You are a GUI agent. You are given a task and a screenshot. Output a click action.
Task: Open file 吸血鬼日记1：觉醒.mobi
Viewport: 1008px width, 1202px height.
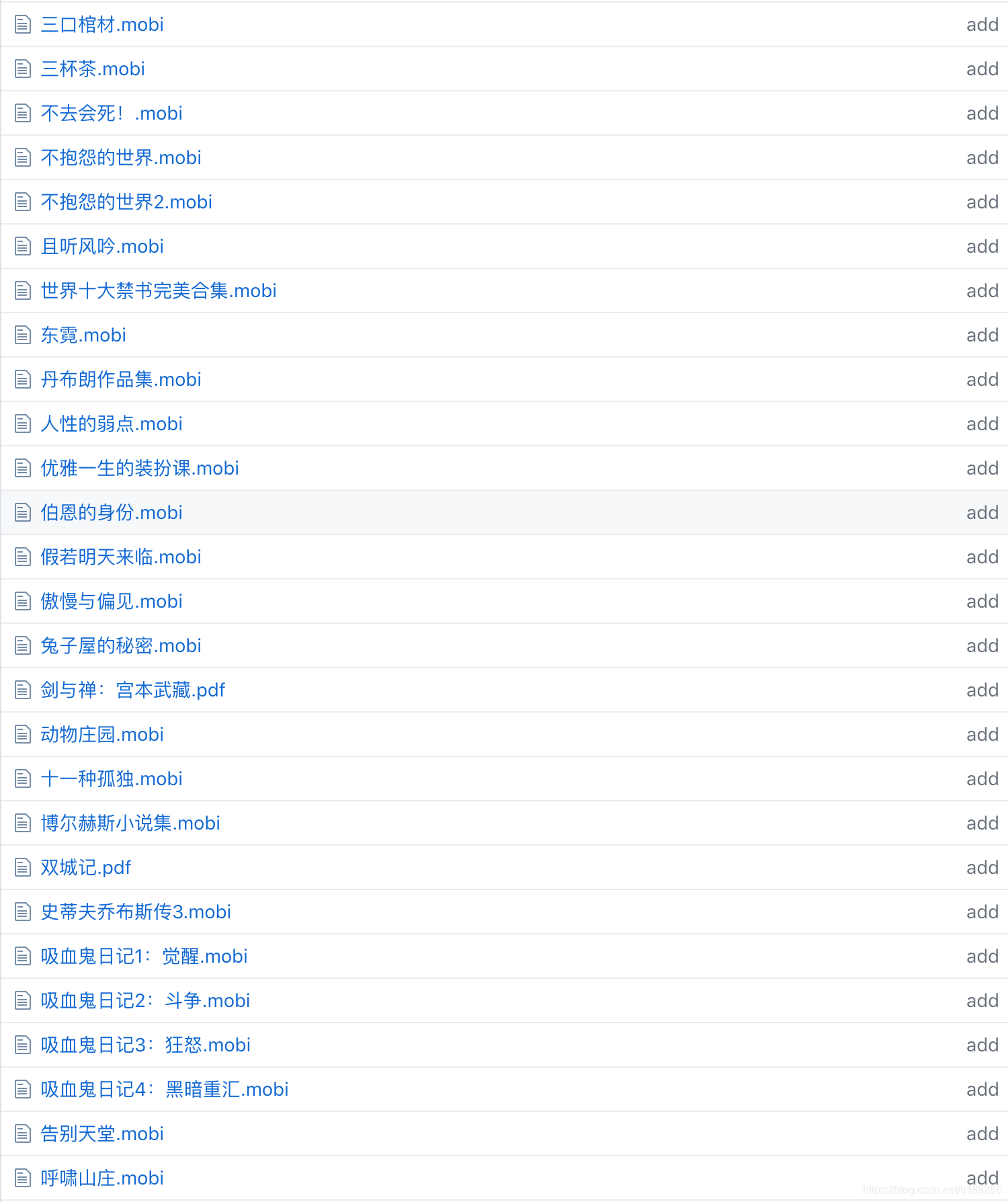(144, 957)
